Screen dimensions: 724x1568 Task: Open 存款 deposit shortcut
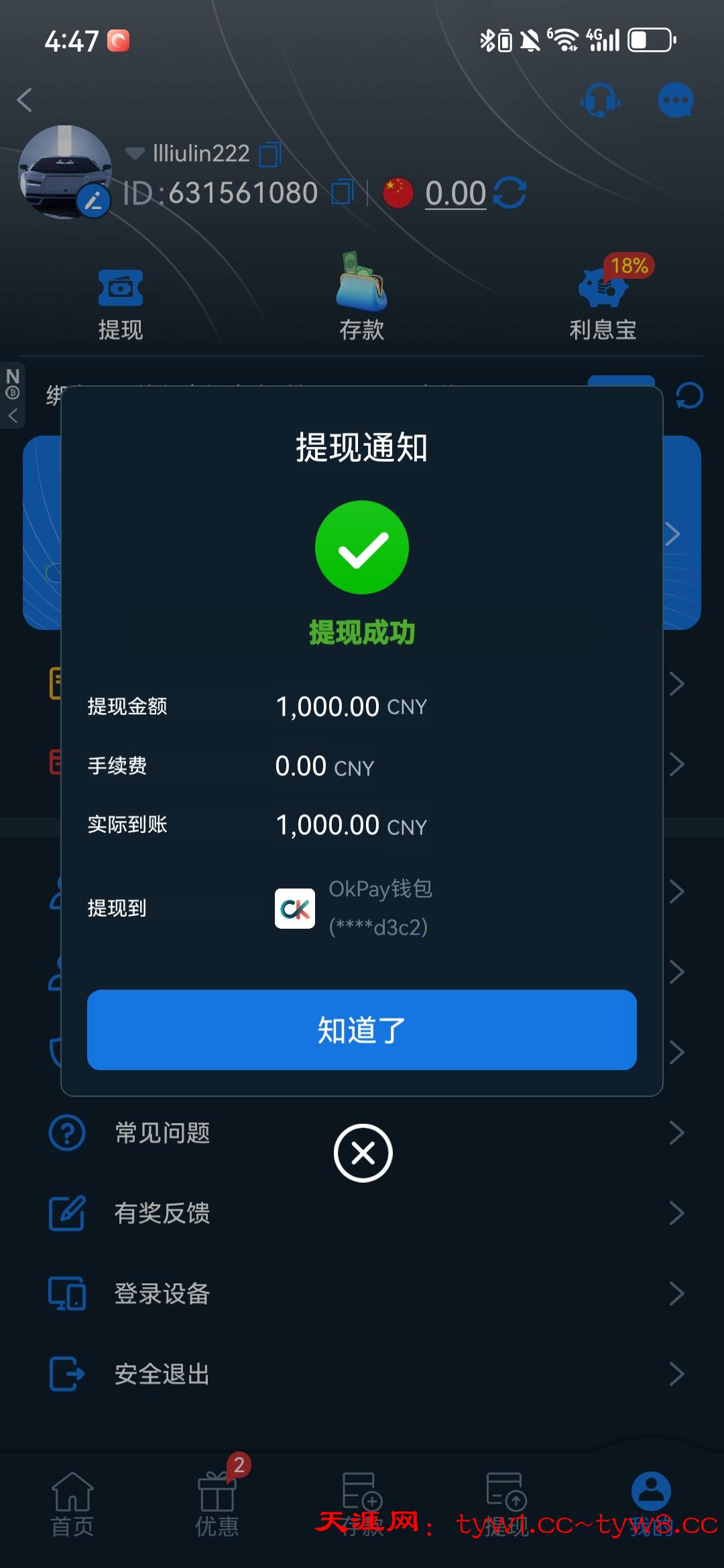pyautogui.click(x=361, y=298)
